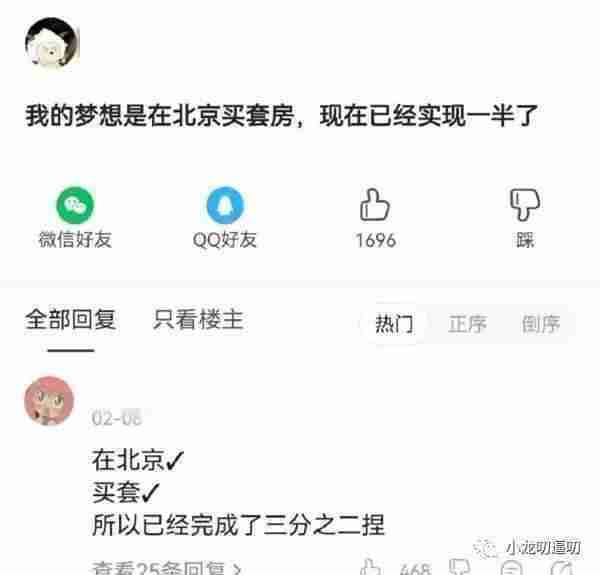Sort replies by 倒序

540,323
